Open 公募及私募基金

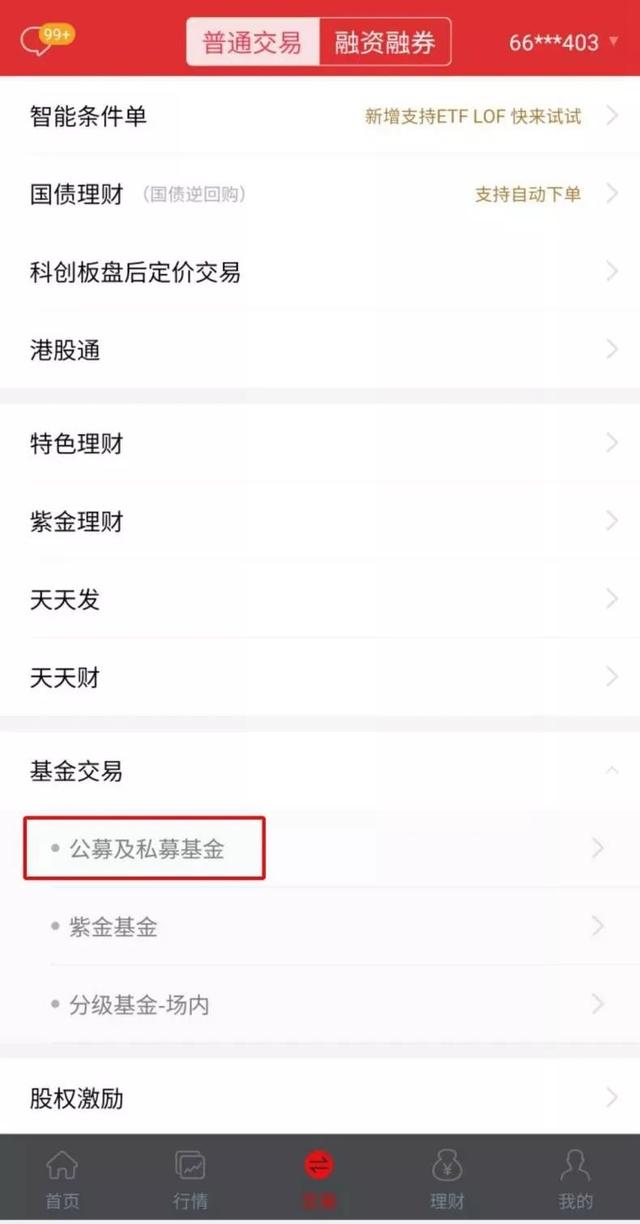(x=146, y=850)
